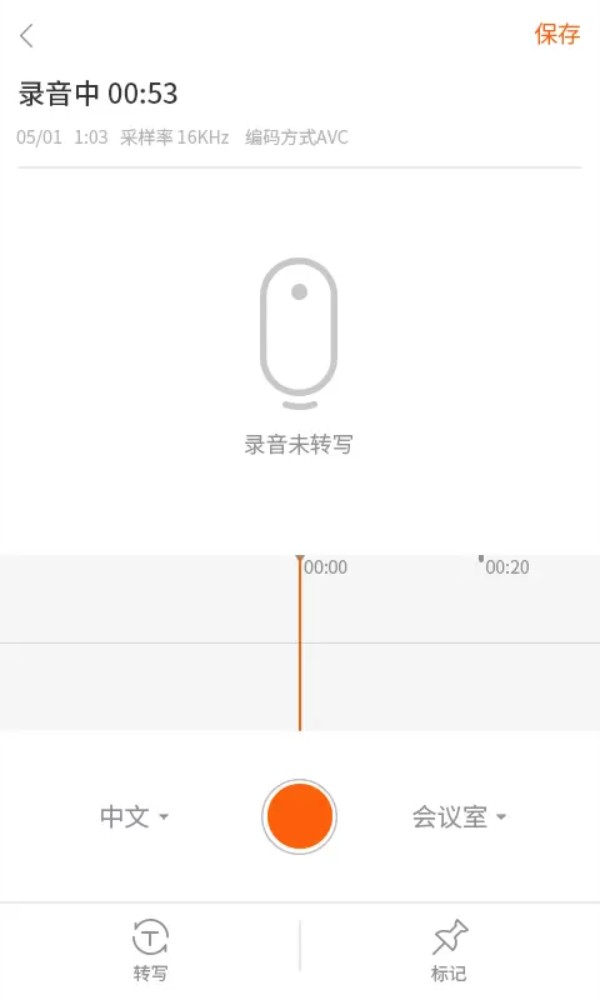Add a marker with 标记
The height and width of the screenshot is (1000, 600).
coord(449,950)
